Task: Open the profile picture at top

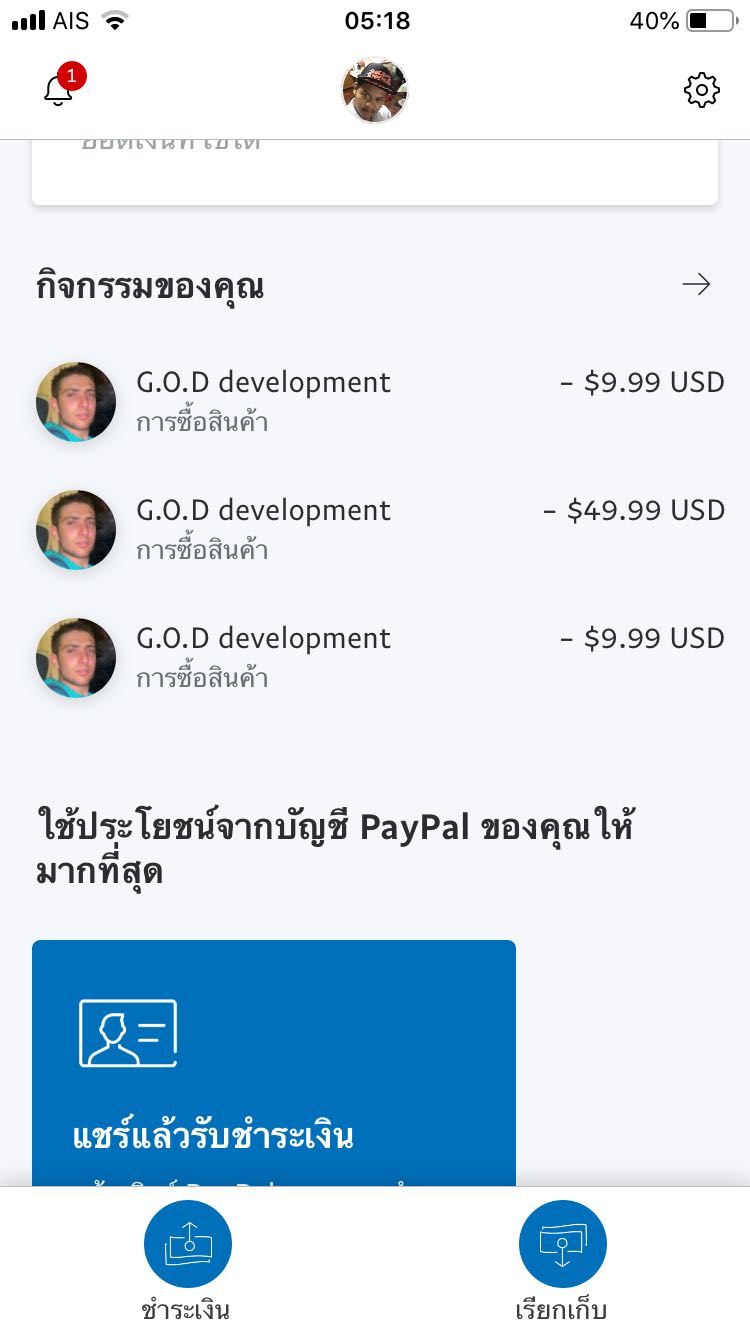Action: click(x=375, y=90)
